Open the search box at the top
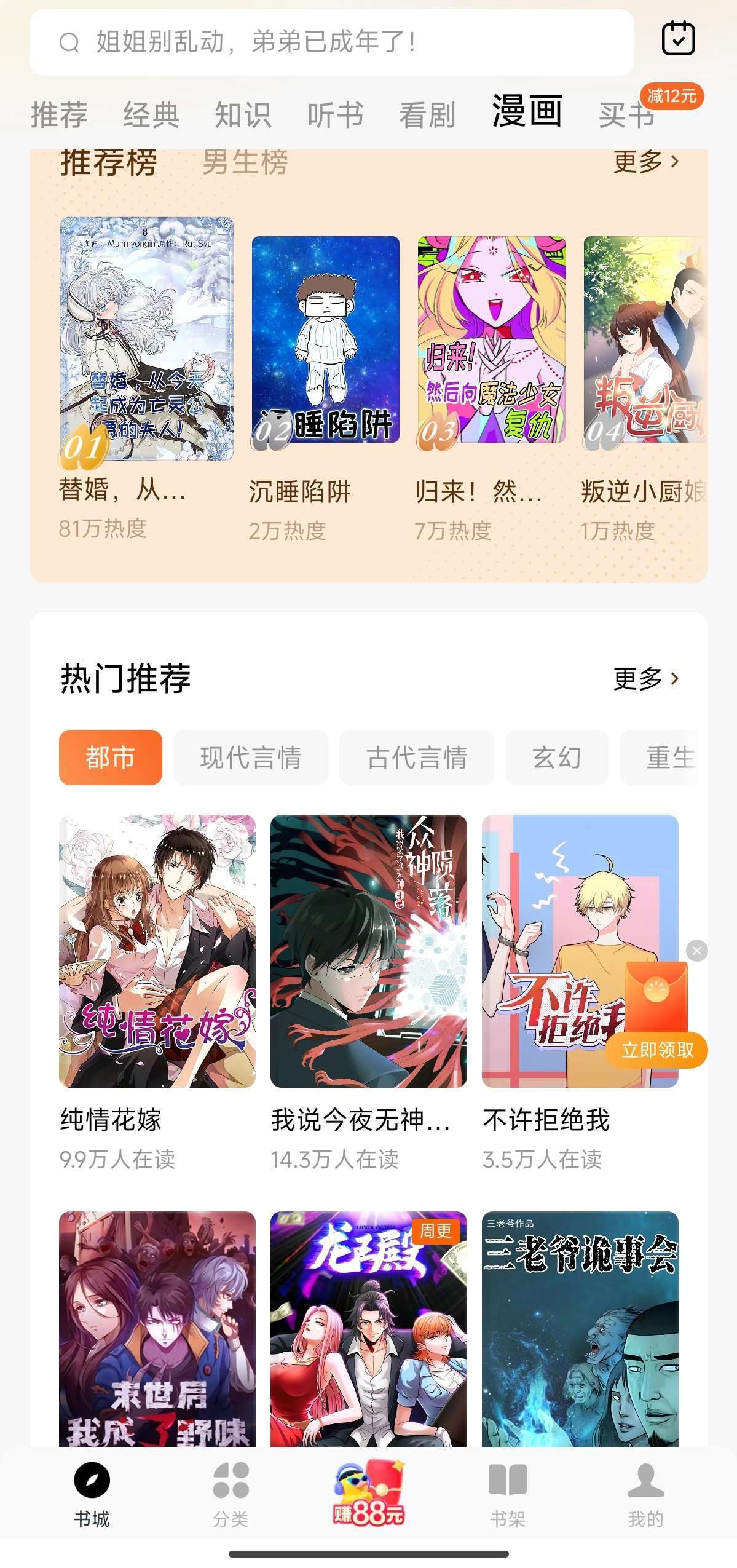This screenshot has height=1568, width=737. pyautogui.click(x=332, y=42)
